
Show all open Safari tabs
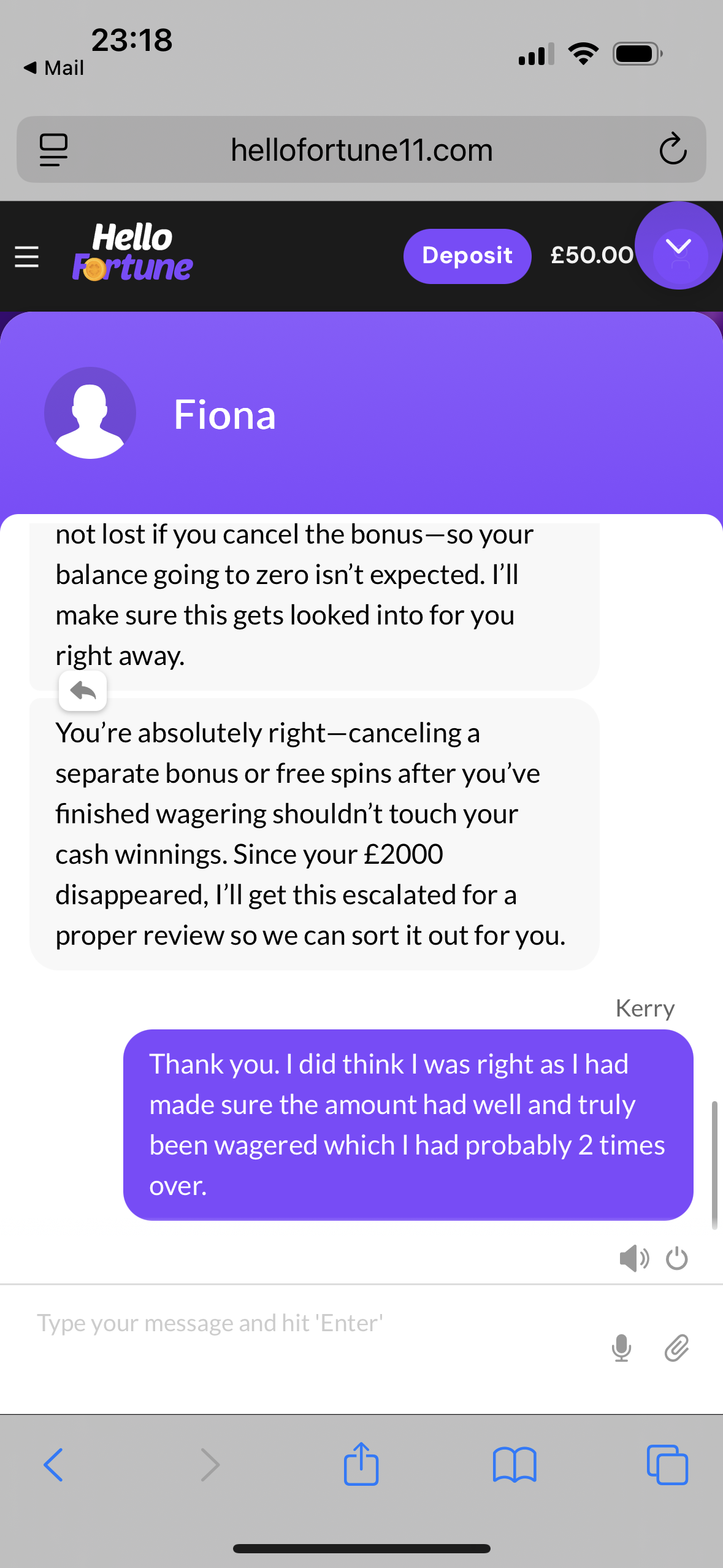[x=667, y=1465]
